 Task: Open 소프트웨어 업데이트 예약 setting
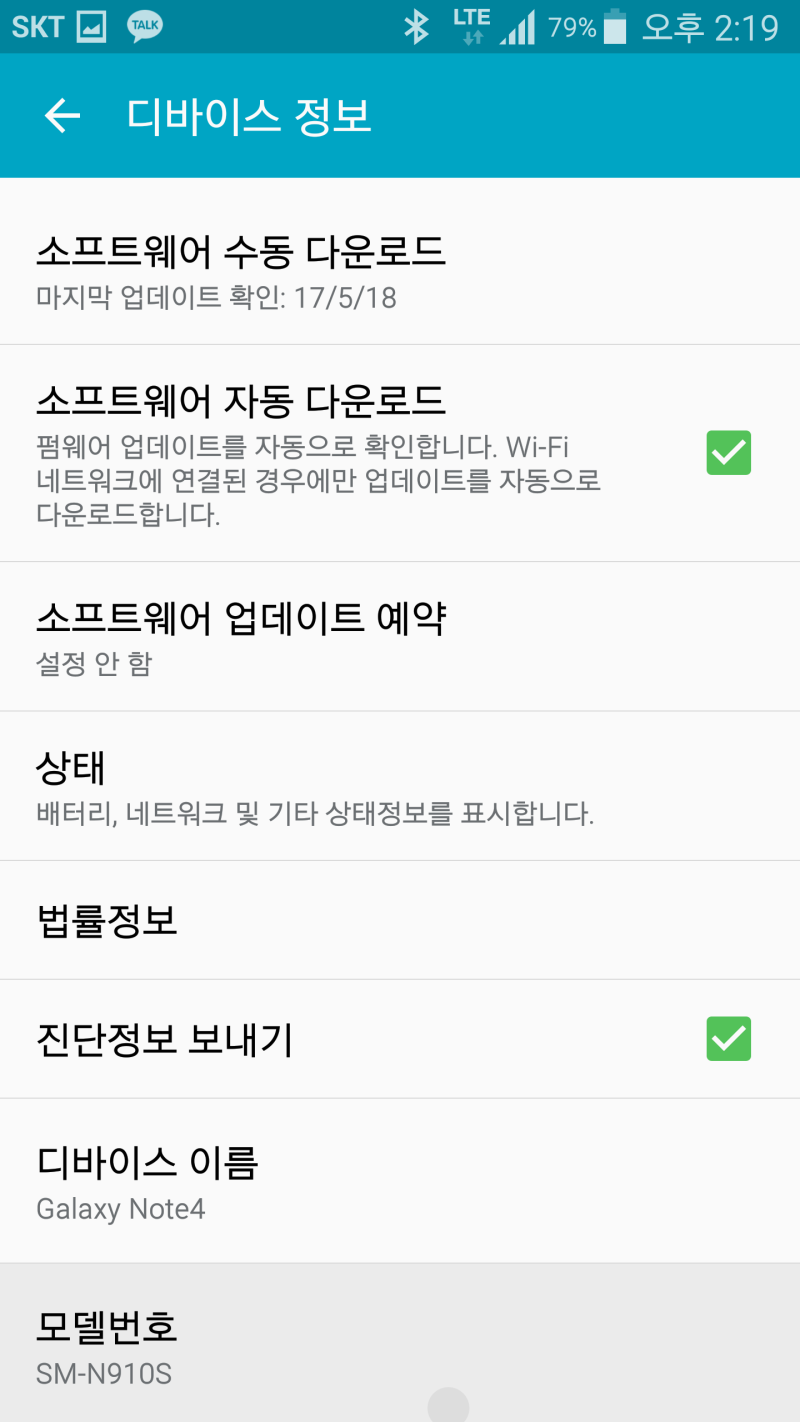point(400,636)
